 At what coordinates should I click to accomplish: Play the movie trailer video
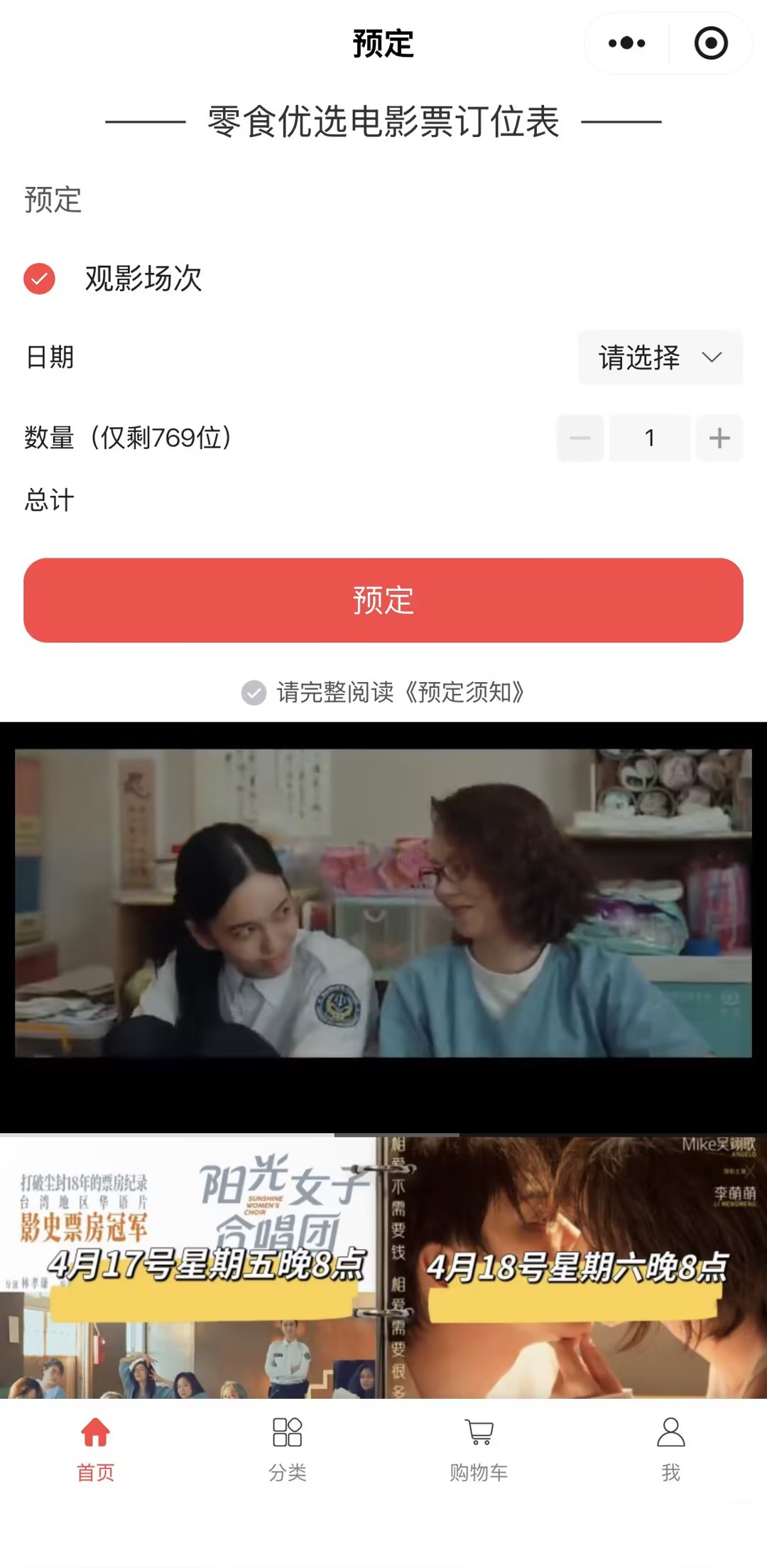(383, 903)
